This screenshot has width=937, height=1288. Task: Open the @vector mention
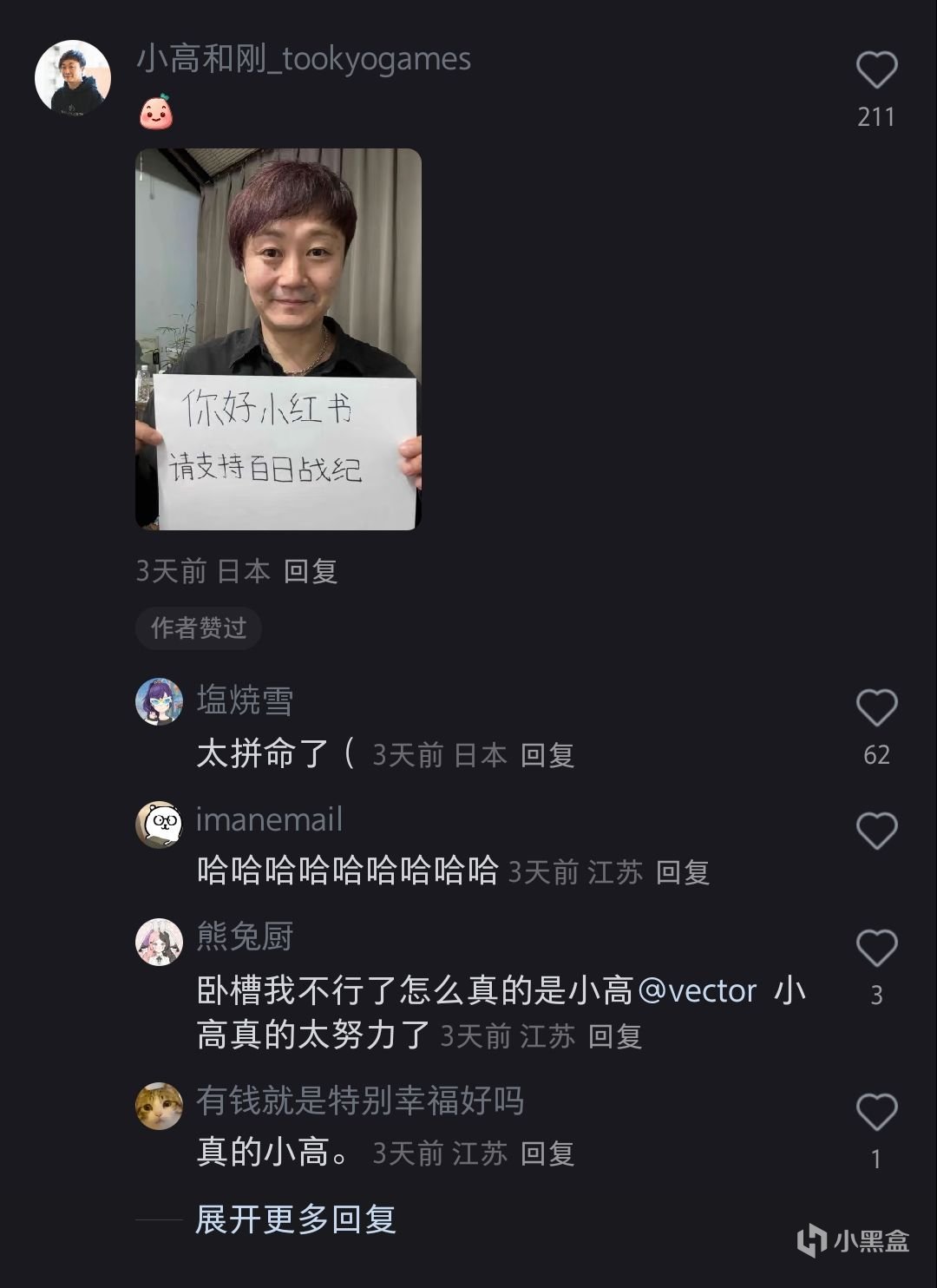click(x=698, y=990)
